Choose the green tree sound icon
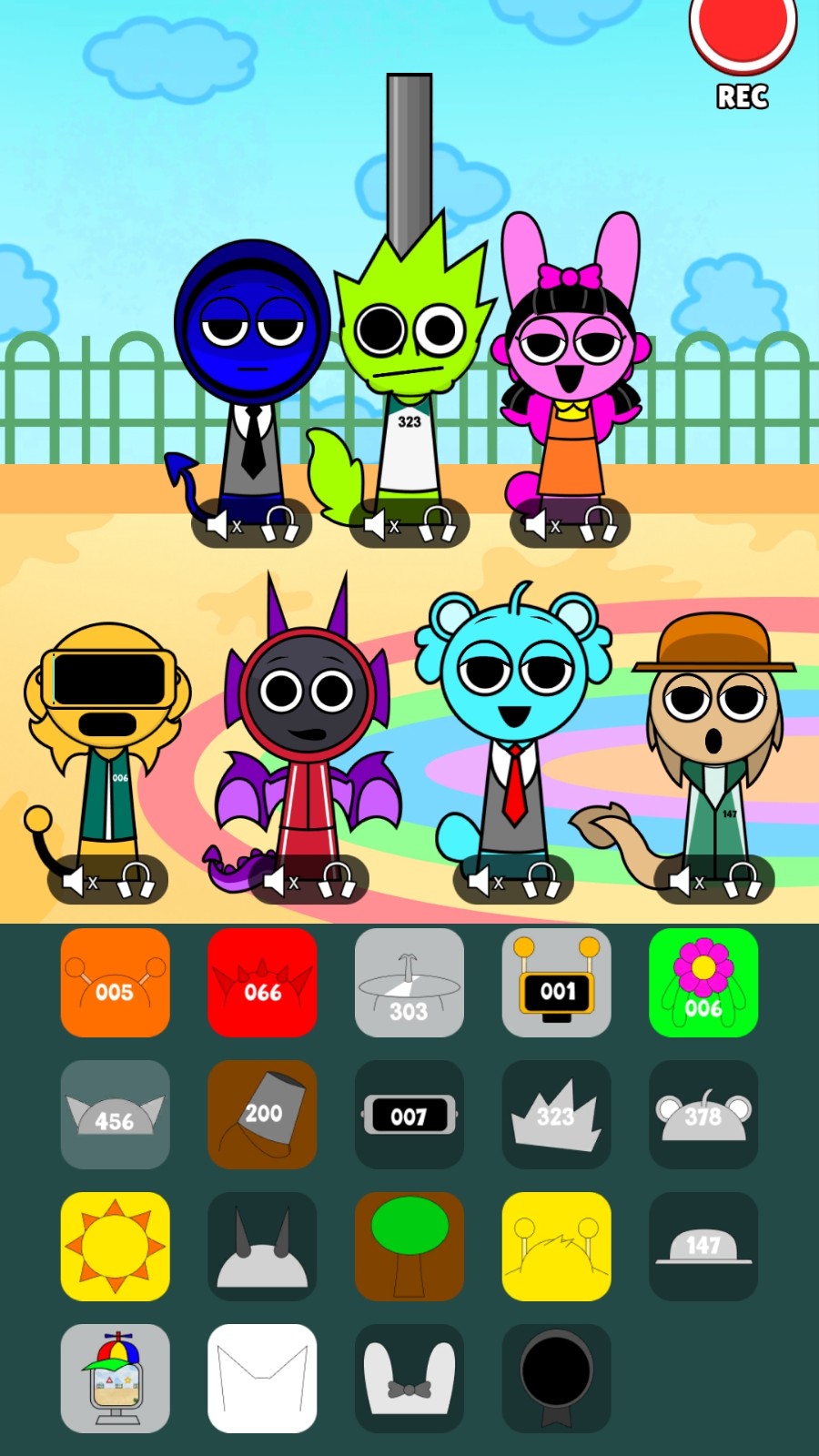Image resolution: width=819 pixels, height=1456 pixels. click(409, 1247)
